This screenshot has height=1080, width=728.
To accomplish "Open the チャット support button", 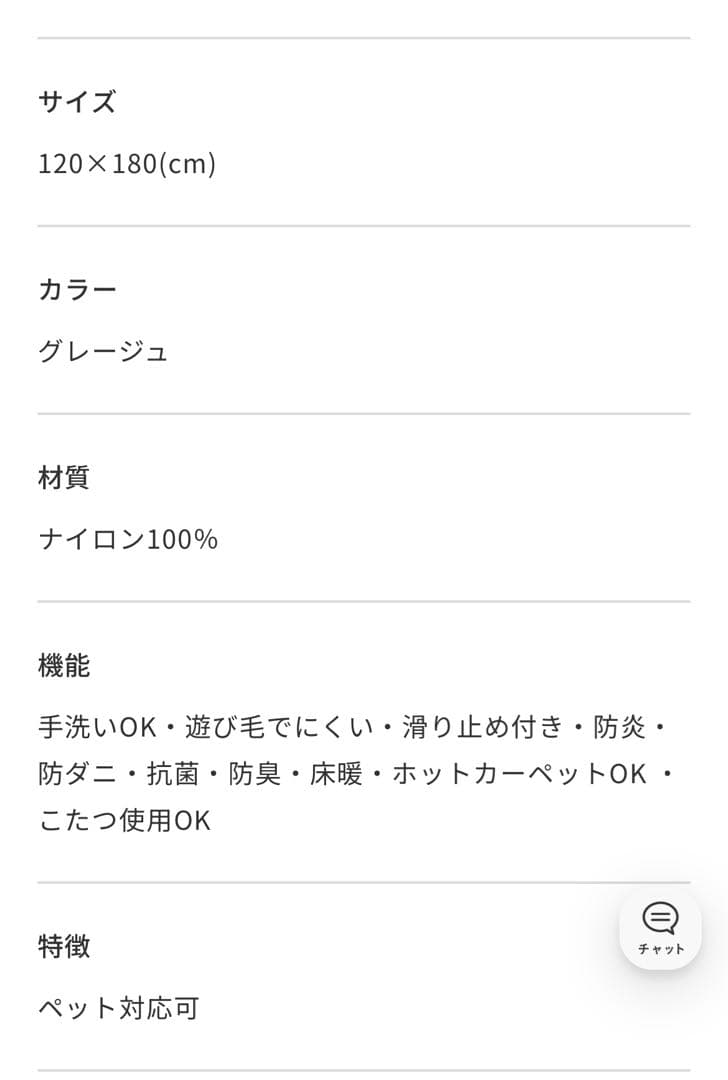I will click(660, 928).
